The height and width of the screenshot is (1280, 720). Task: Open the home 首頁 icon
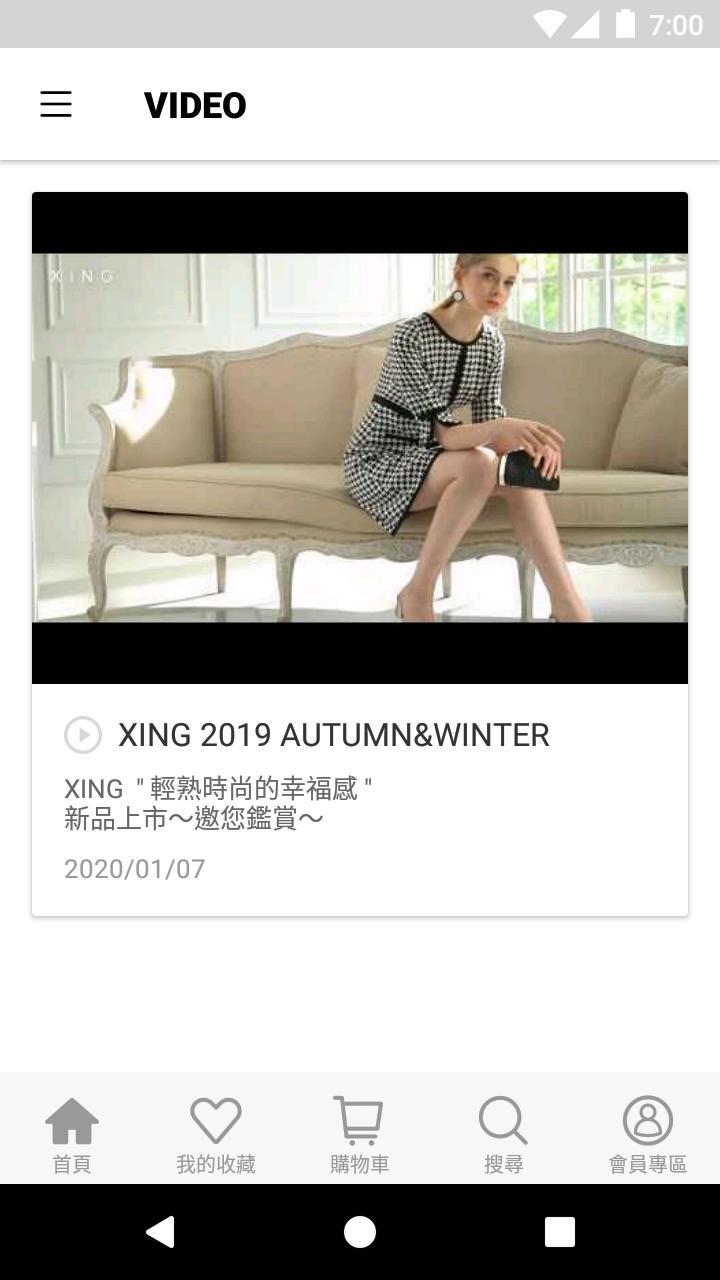[73, 1122]
